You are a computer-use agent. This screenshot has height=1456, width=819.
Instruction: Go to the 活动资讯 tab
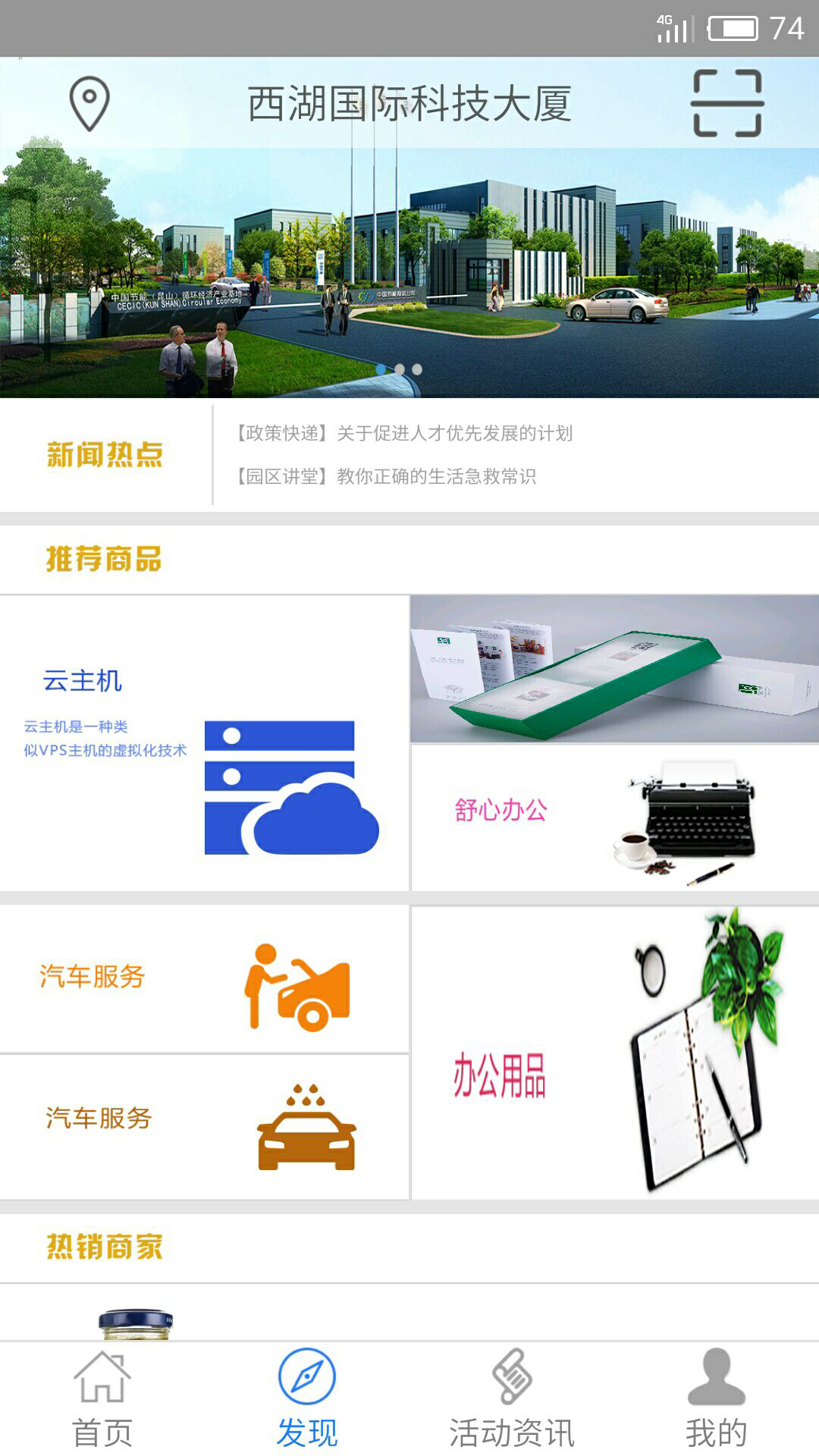click(x=512, y=1399)
